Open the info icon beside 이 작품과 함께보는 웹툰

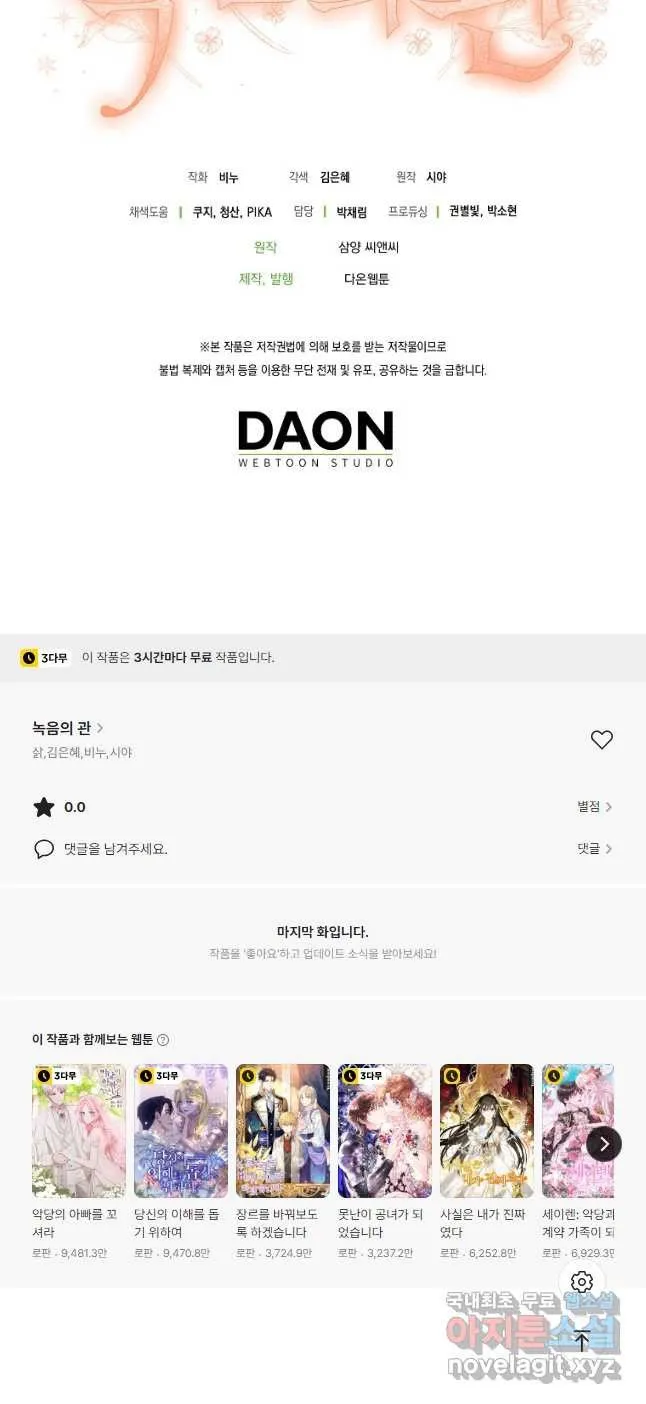click(x=163, y=1040)
